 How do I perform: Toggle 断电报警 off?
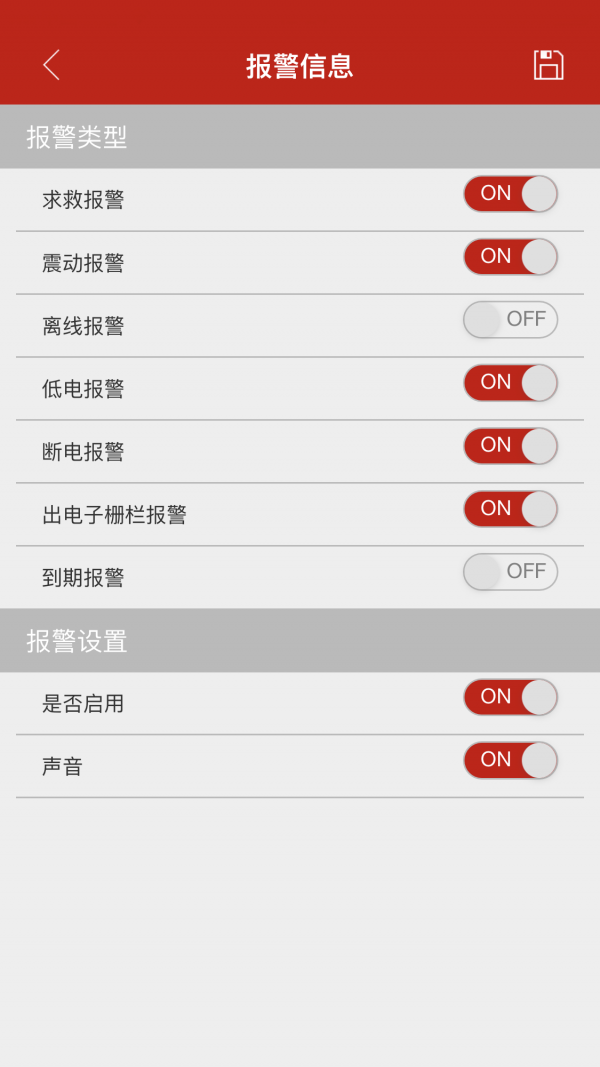click(510, 446)
